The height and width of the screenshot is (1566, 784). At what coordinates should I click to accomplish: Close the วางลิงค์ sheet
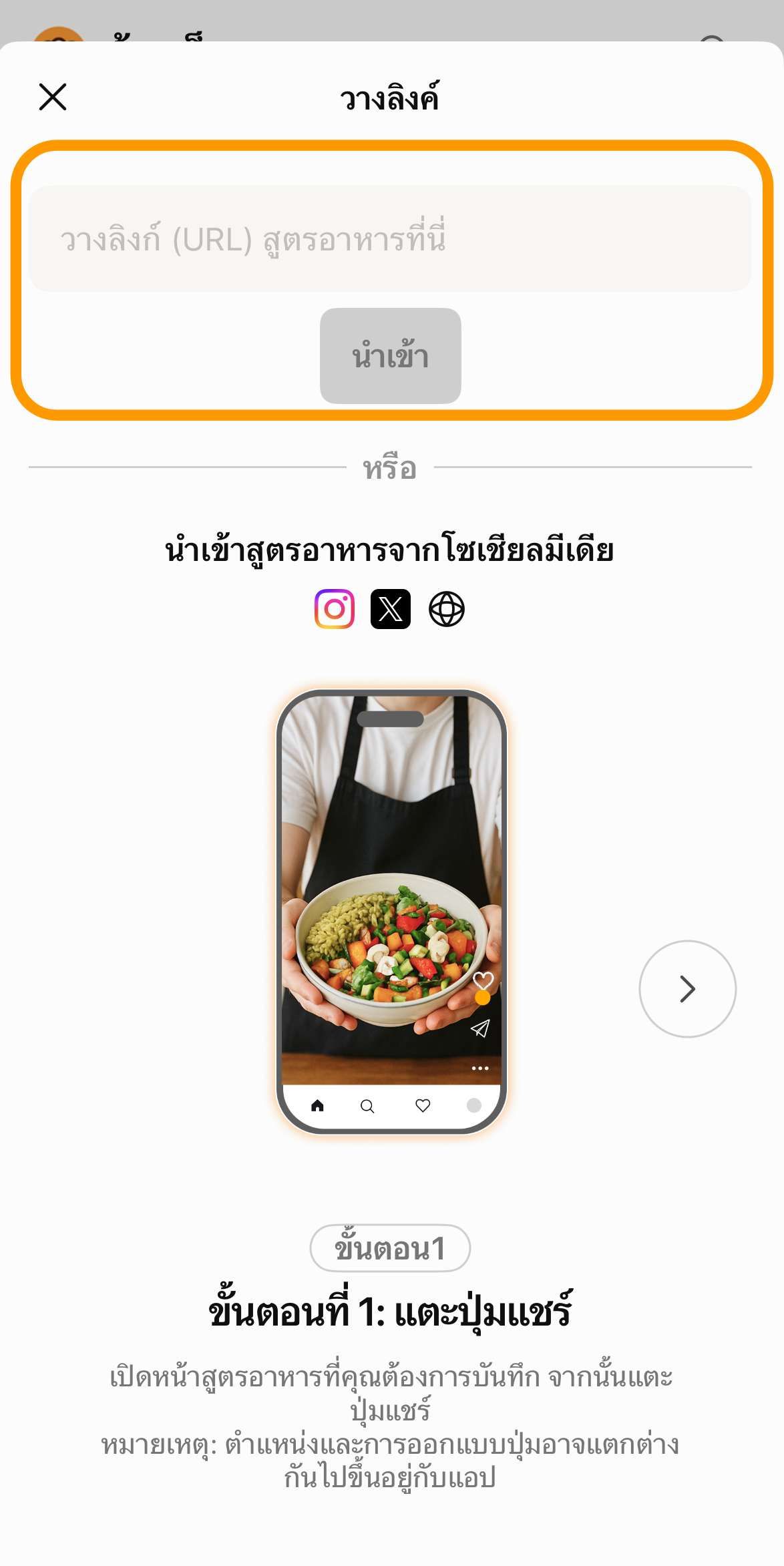point(53,97)
